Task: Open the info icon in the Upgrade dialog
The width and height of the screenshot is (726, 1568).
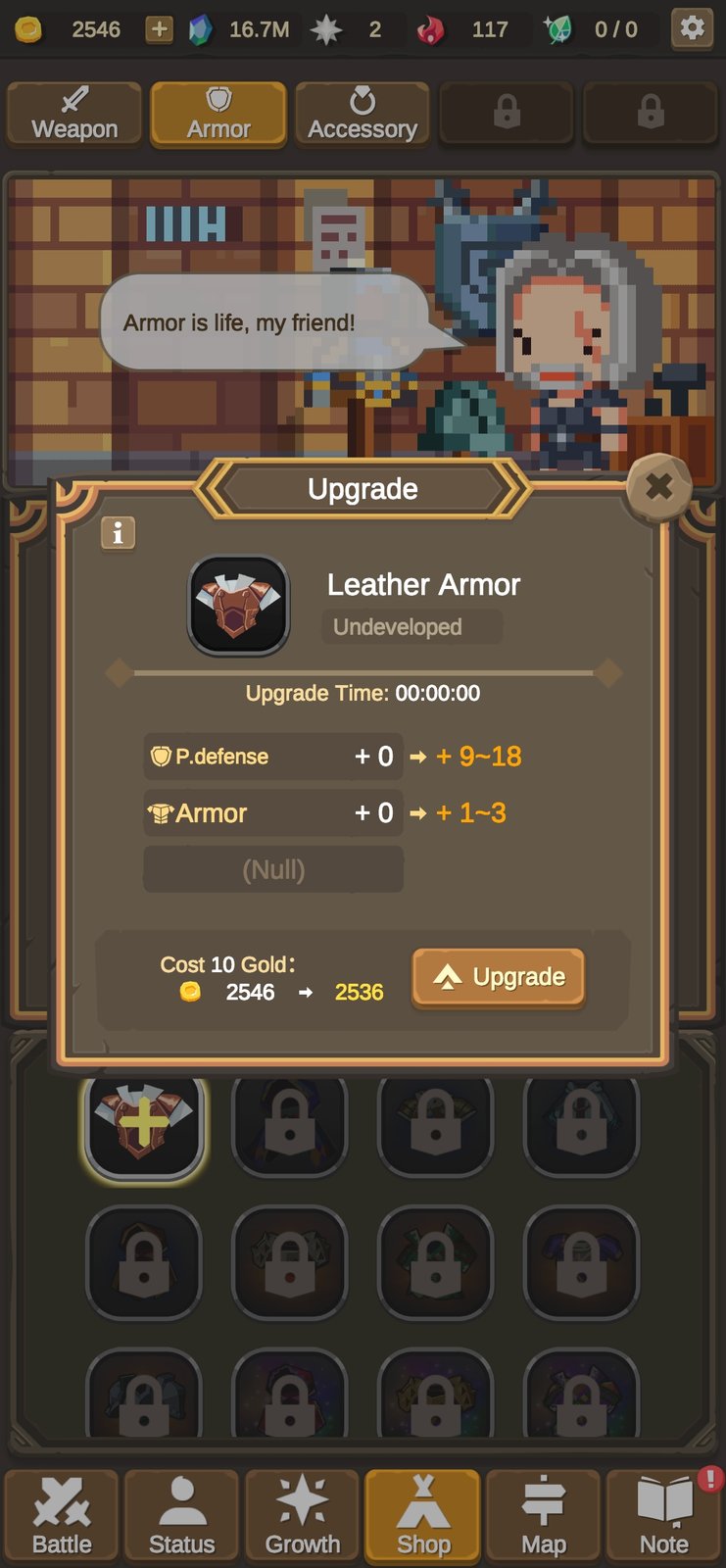Action: tap(119, 533)
